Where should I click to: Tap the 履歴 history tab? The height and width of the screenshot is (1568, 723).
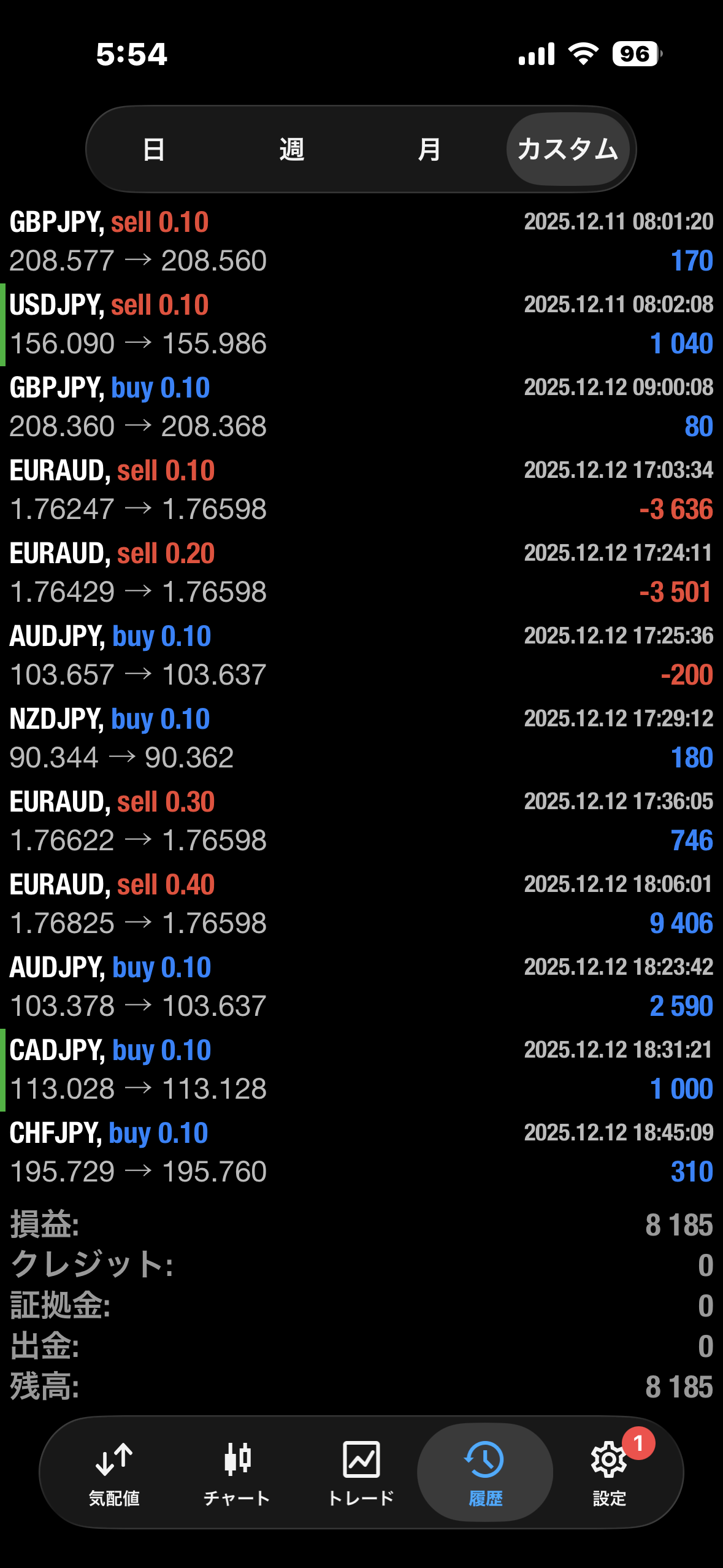pos(485,1472)
